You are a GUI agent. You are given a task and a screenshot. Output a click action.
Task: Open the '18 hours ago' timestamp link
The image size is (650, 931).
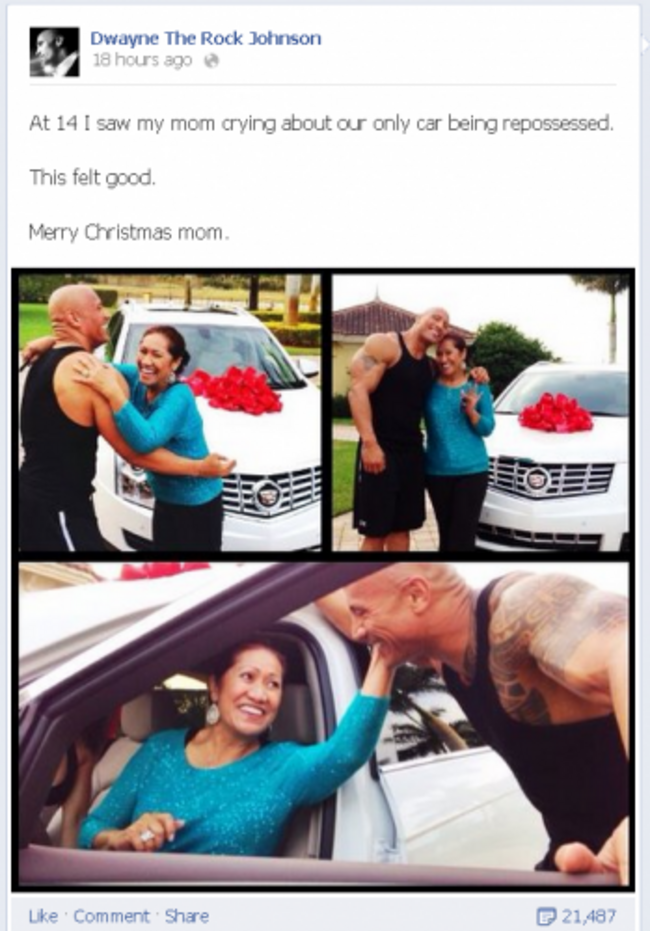141,60
